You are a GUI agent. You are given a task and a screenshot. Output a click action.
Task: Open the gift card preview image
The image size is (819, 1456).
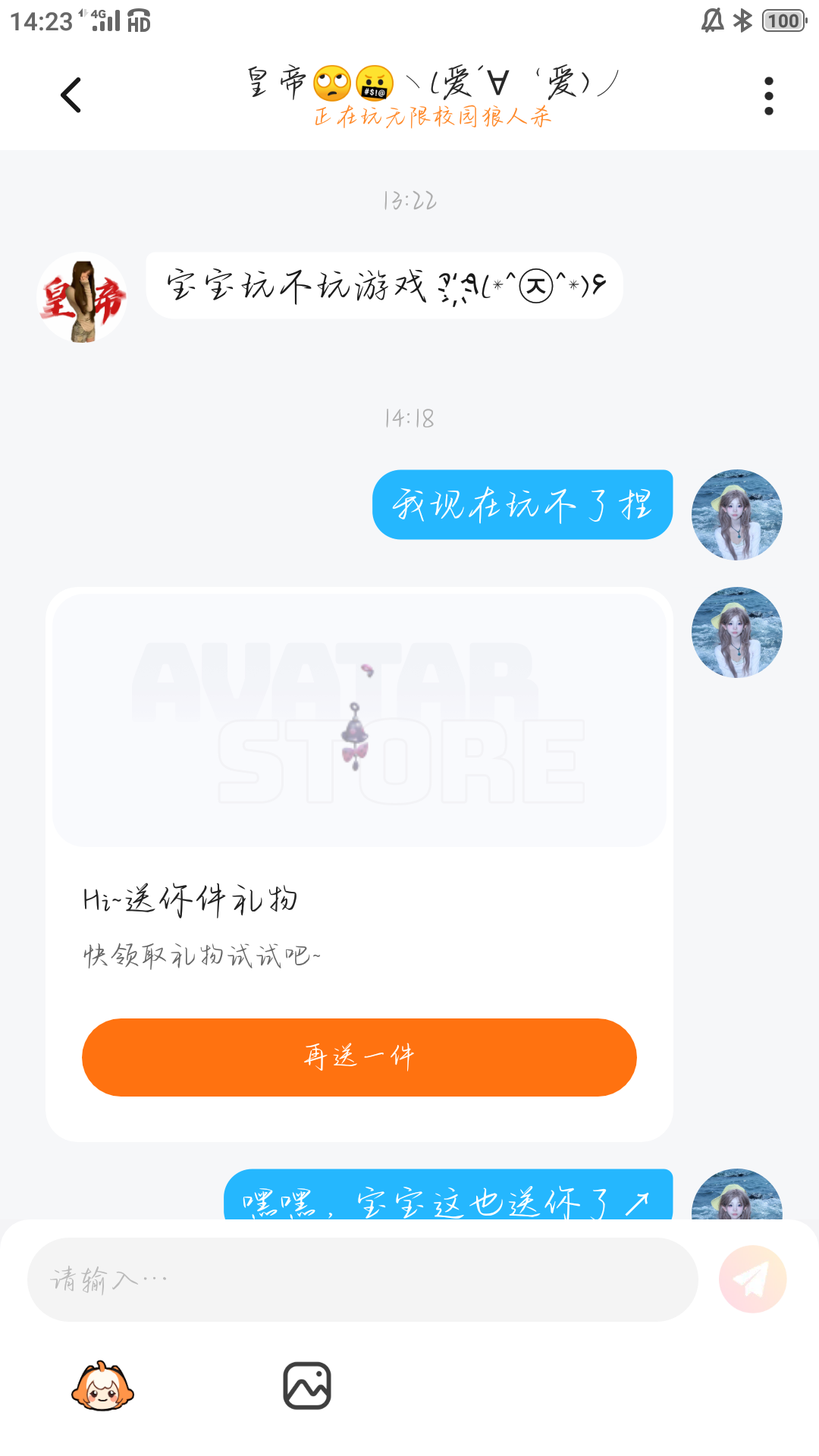click(x=359, y=720)
